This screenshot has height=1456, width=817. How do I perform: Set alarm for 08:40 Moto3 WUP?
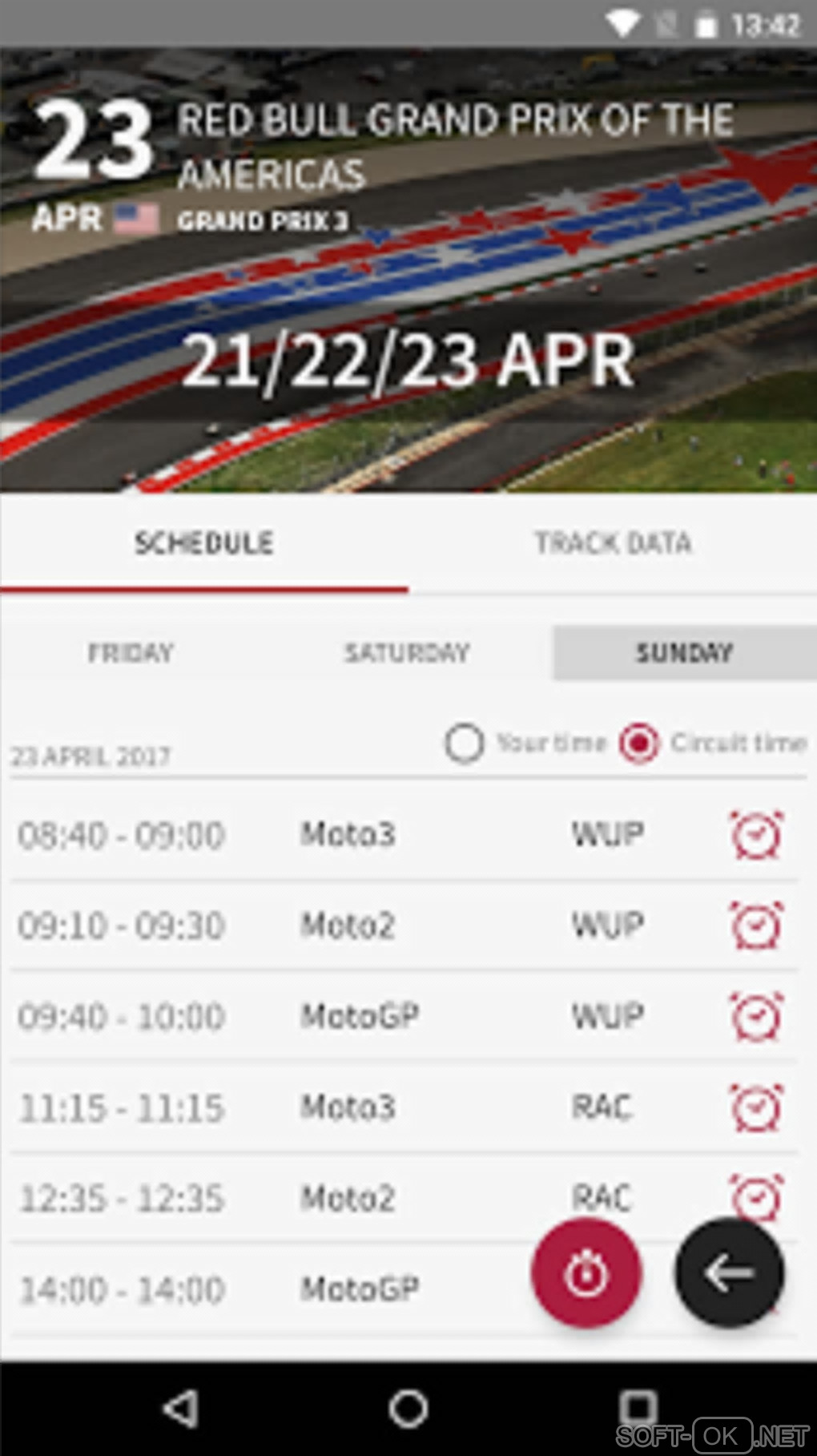pyautogui.click(x=755, y=835)
